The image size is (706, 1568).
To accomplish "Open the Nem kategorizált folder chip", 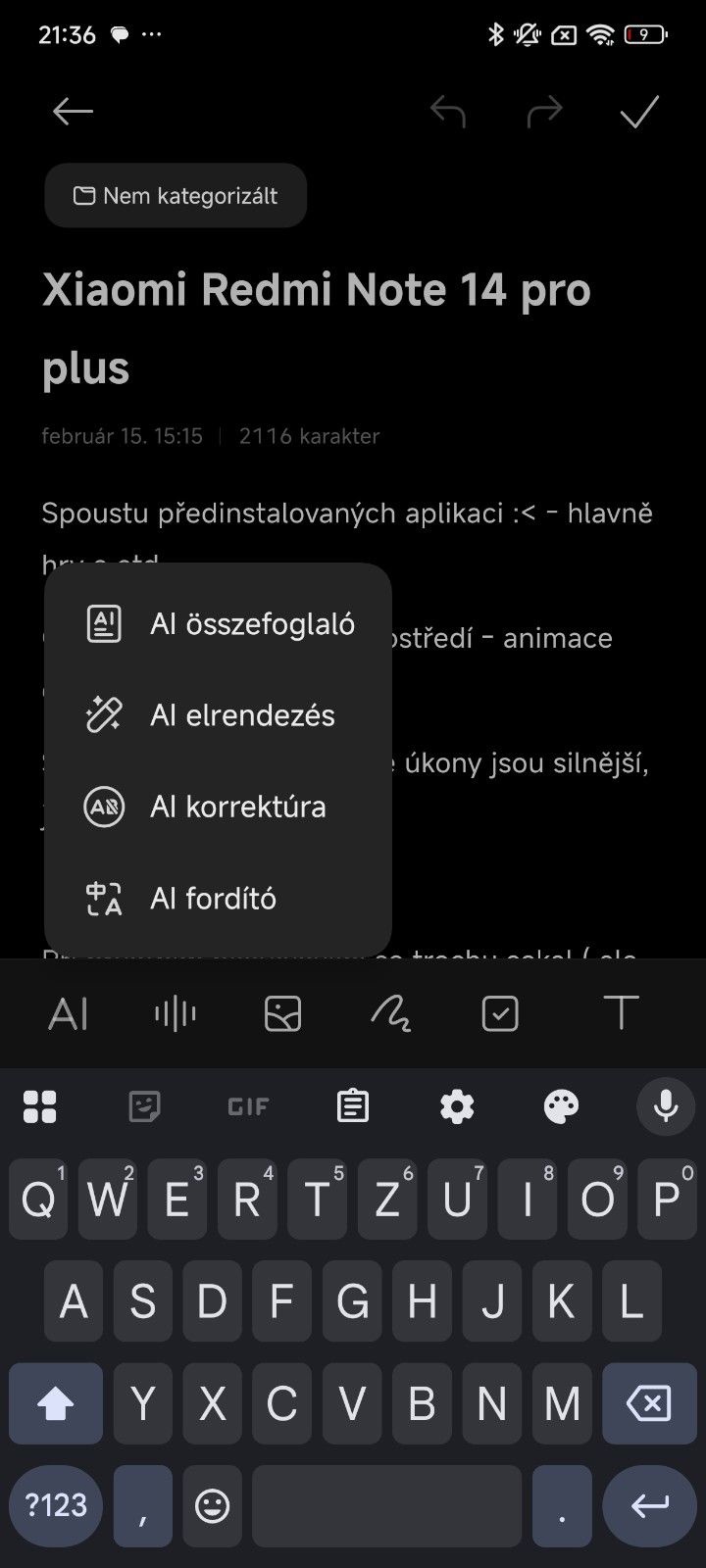I will pyautogui.click(x=176, y=196).
